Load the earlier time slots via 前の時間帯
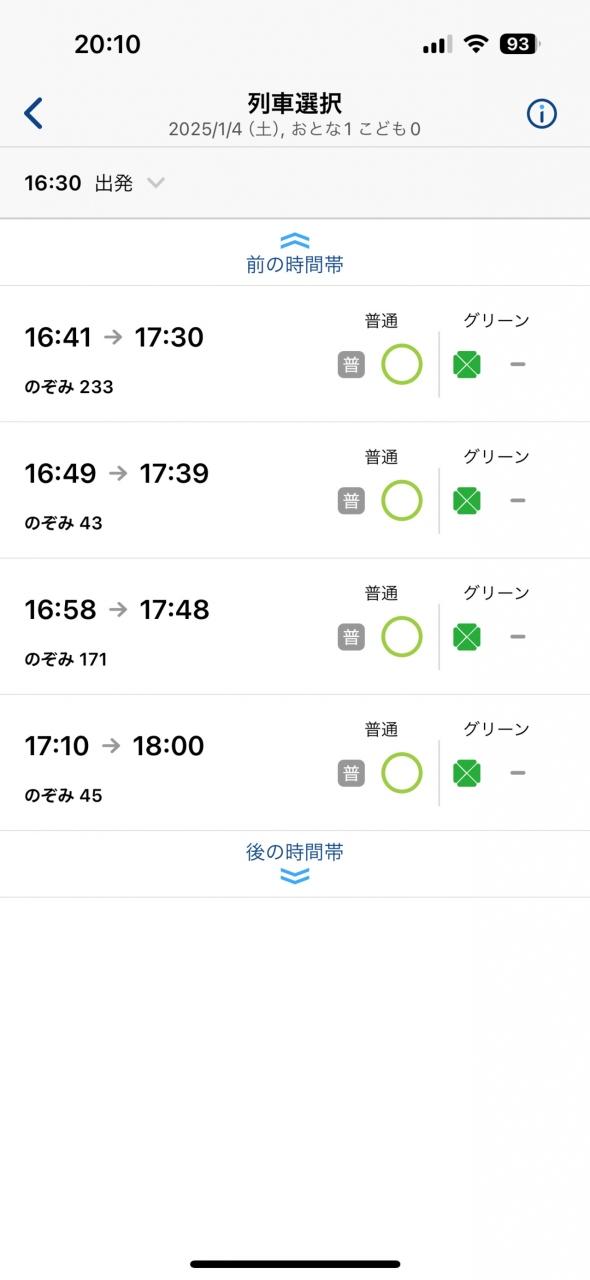Screen dimensions: 590x1280 (295, 253)
